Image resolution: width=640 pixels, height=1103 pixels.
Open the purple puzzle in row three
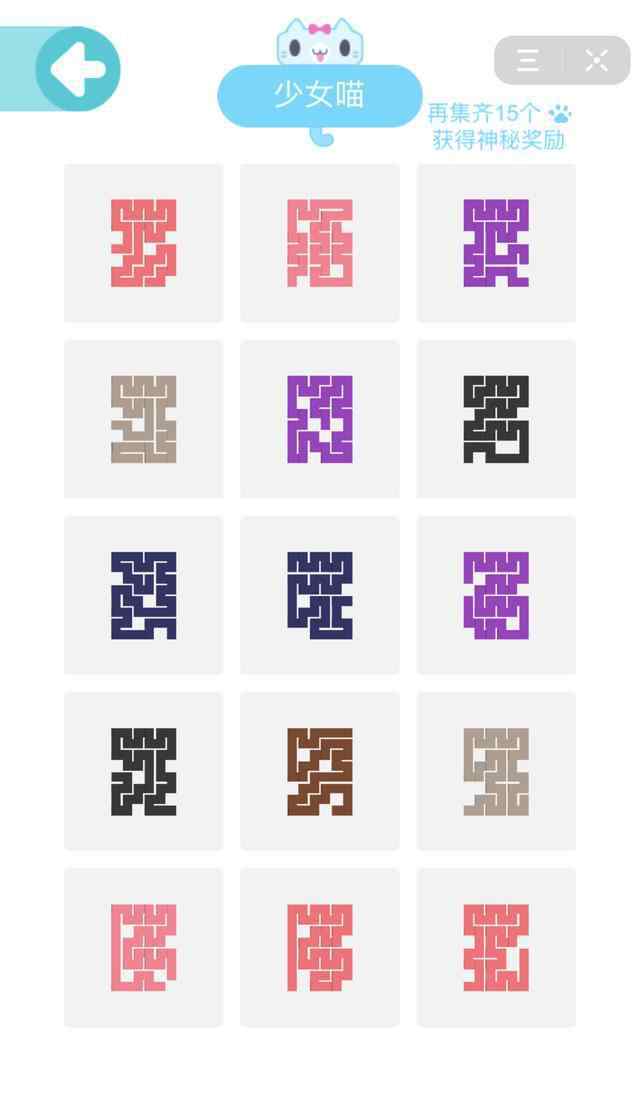coord(497,595)
